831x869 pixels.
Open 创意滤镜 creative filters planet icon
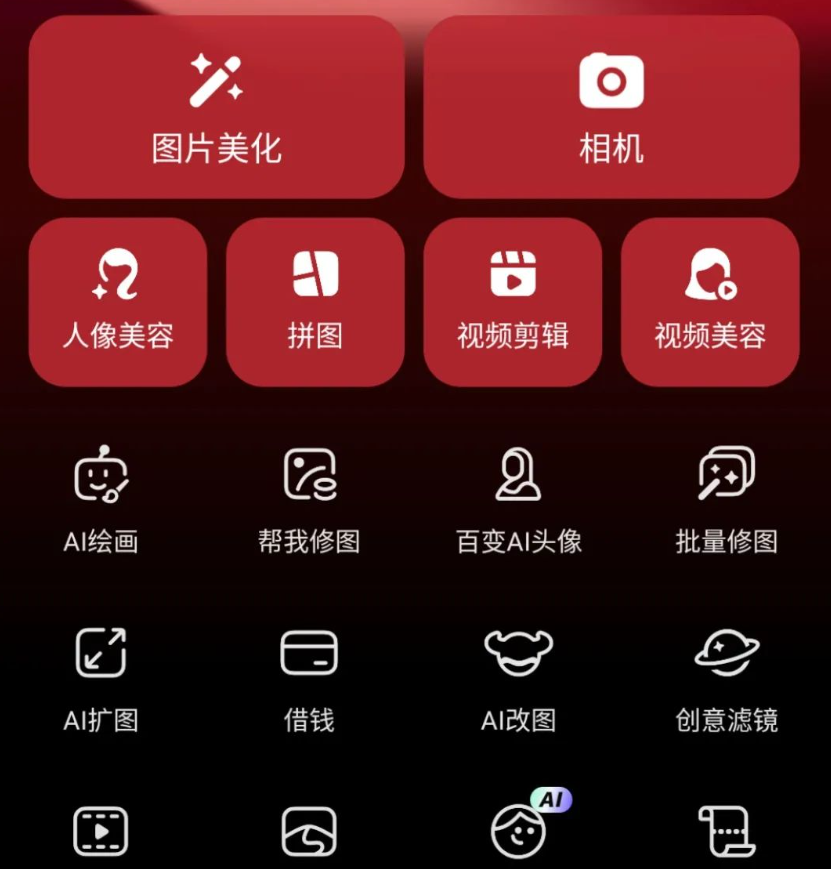[727, 652]
